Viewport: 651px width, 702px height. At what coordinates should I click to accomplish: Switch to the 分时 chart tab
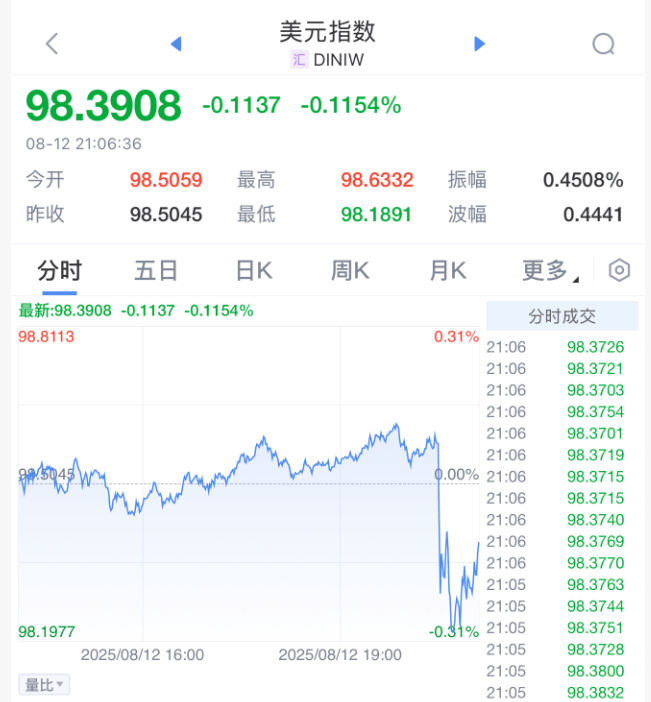[x=60, y=270]
